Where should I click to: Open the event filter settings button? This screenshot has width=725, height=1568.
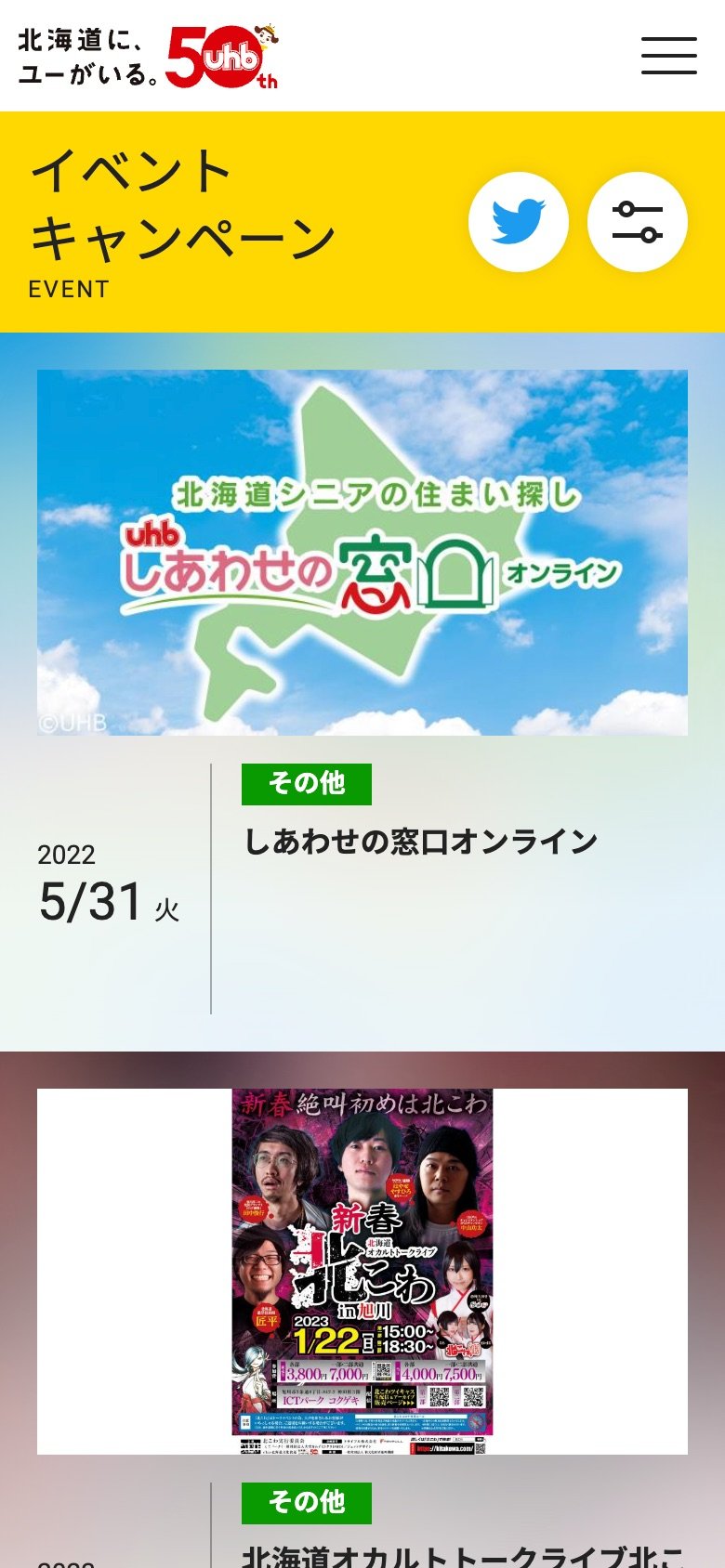[637, 222]
